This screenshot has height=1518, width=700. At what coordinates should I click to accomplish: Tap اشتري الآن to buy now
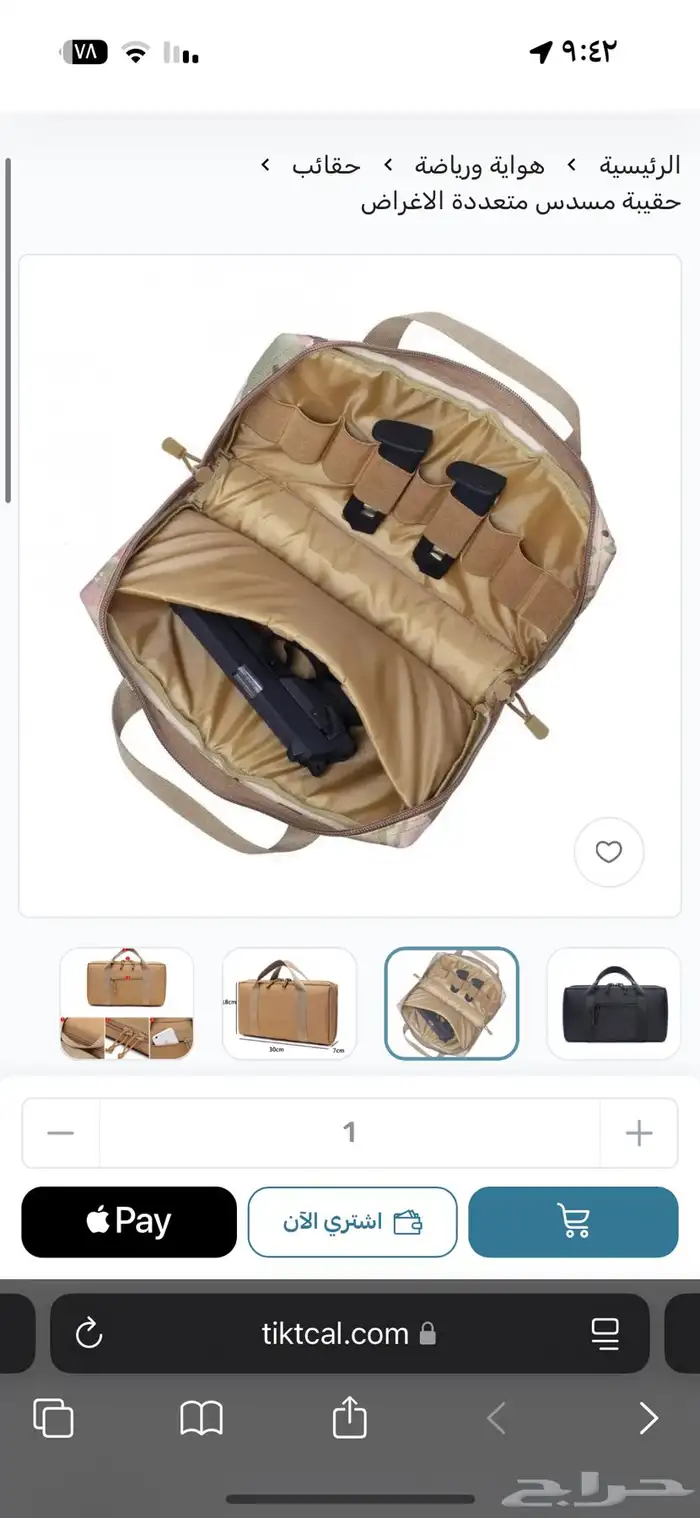[352, 1222]
